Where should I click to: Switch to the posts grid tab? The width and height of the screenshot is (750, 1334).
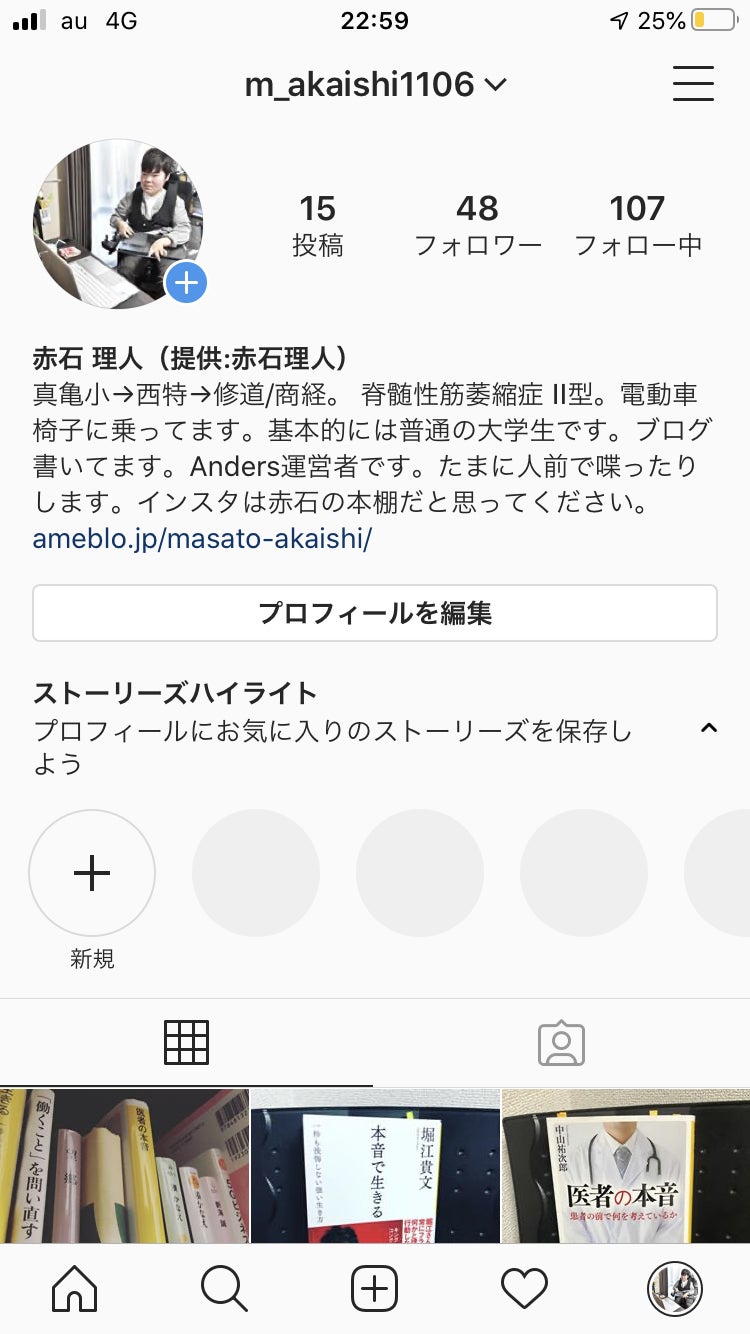point(186,1042)
